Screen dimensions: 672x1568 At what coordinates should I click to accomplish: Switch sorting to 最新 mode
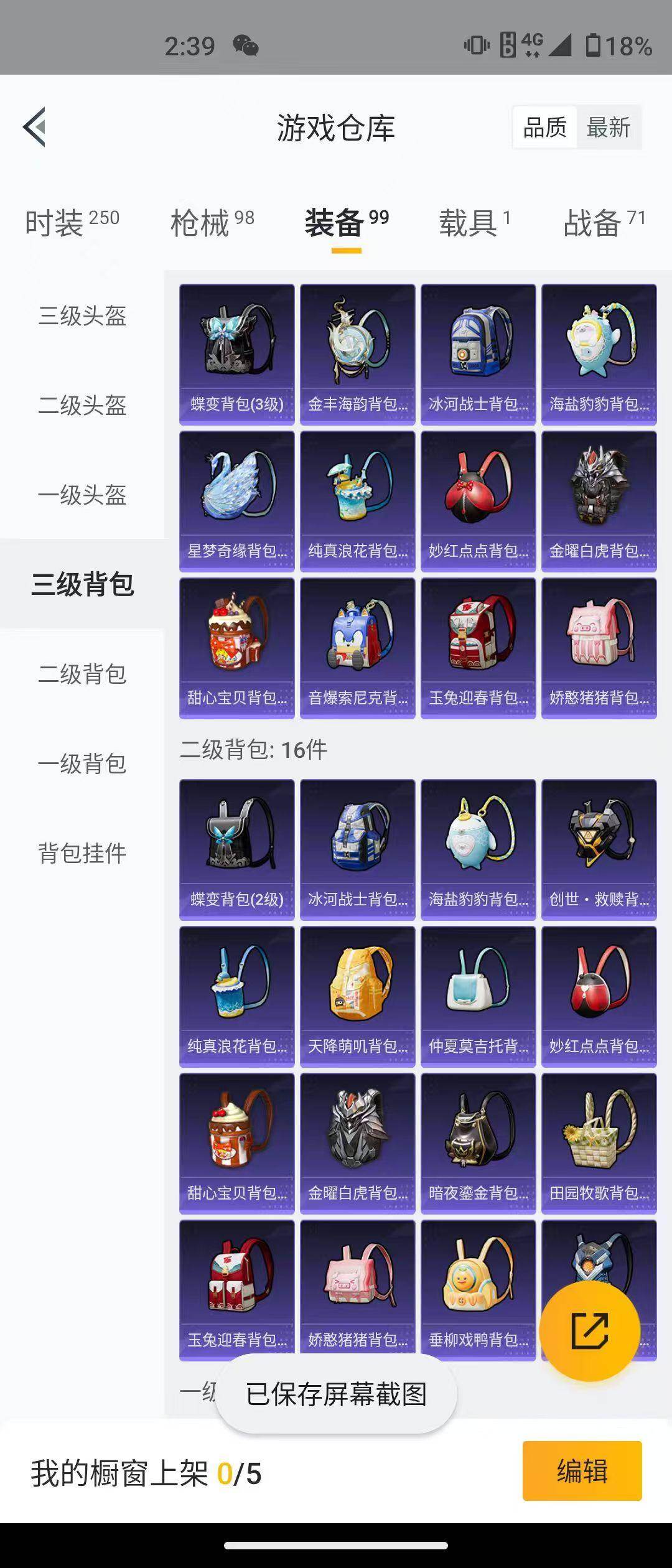click(609, 128)
